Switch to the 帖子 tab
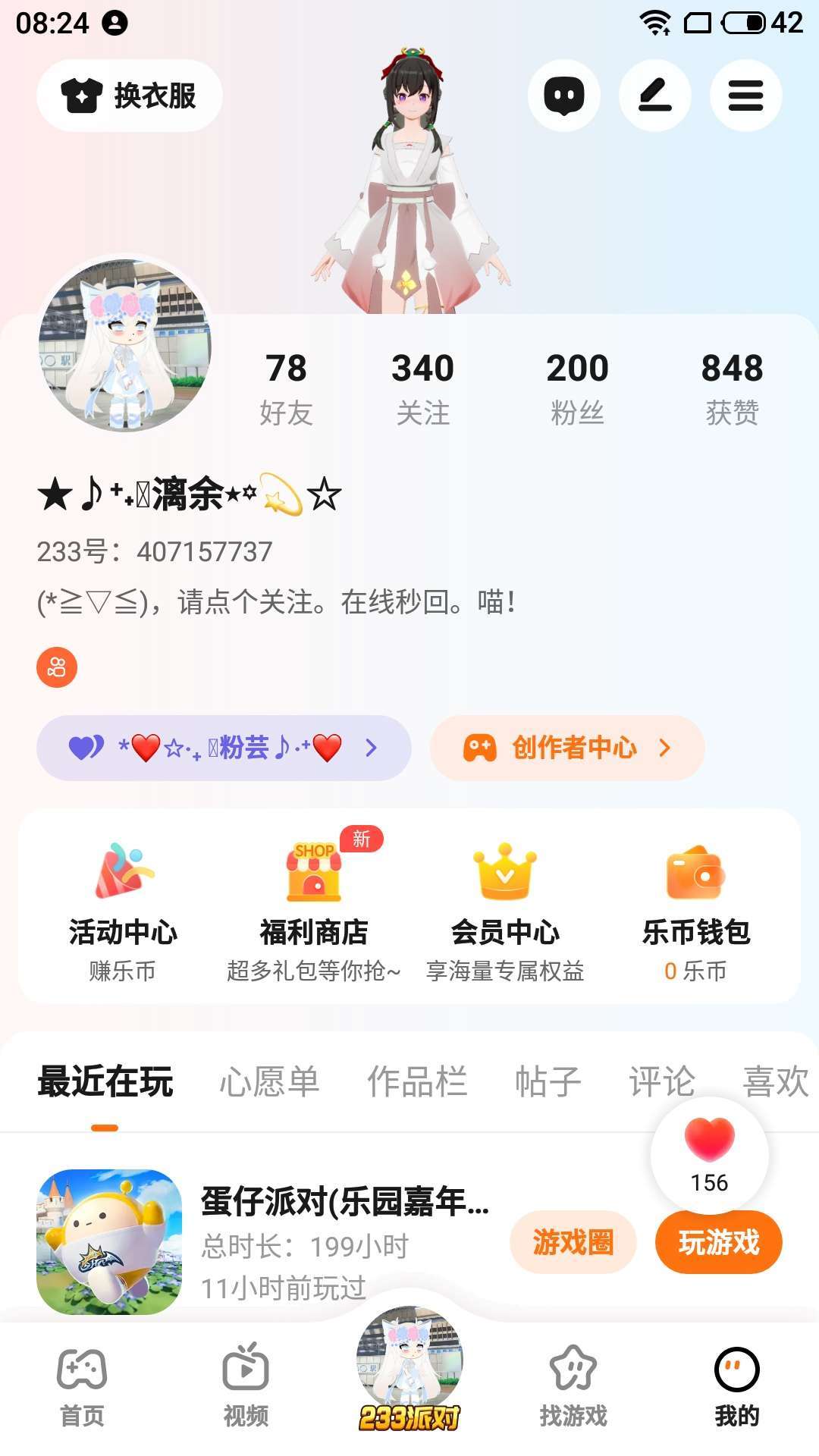819x1456 pixels. point(548,1081)
